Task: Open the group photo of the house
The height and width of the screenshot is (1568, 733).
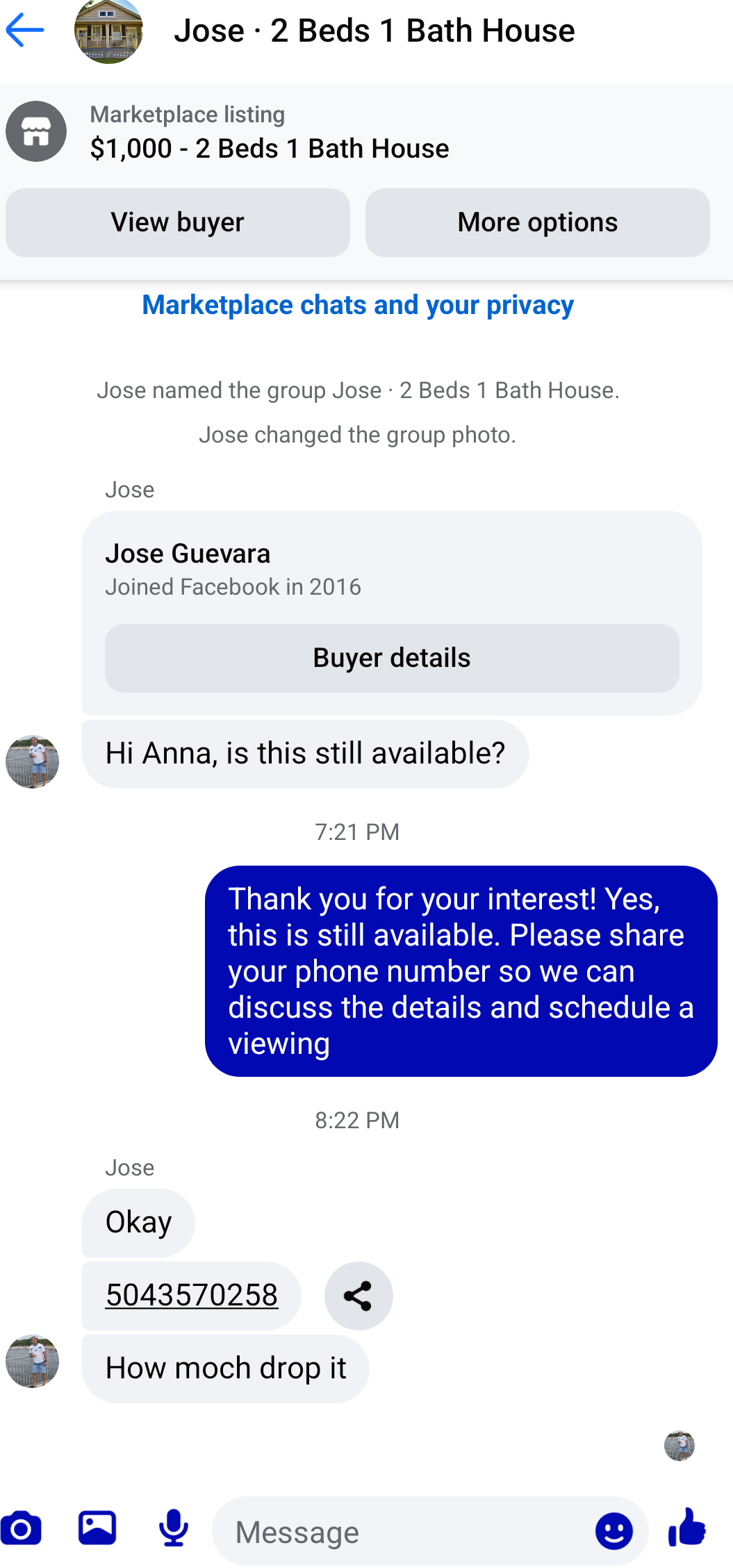Action: click(108, 31)
